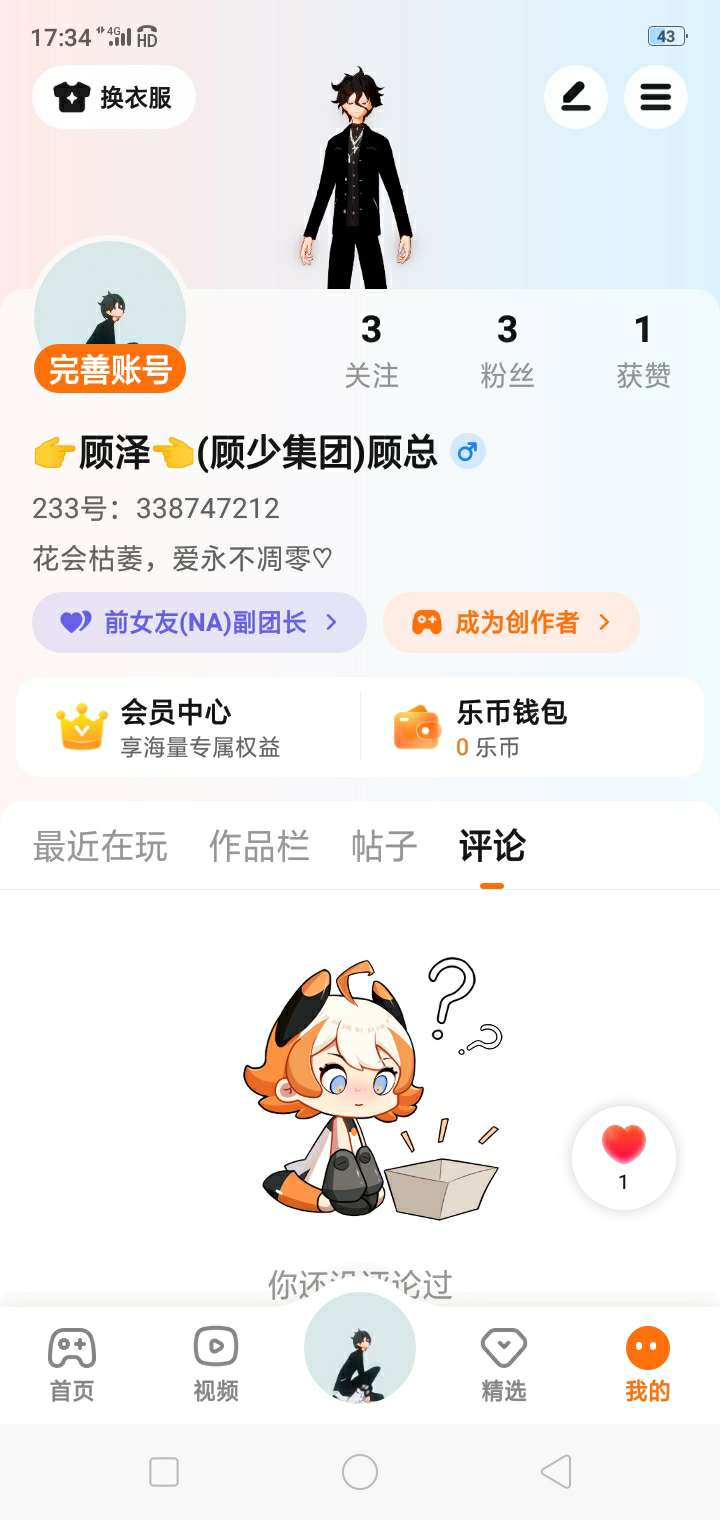The height and width of the screenshot is (1520, 720).
Task: Select the 评论 tab
Action: tap(492, 846)
